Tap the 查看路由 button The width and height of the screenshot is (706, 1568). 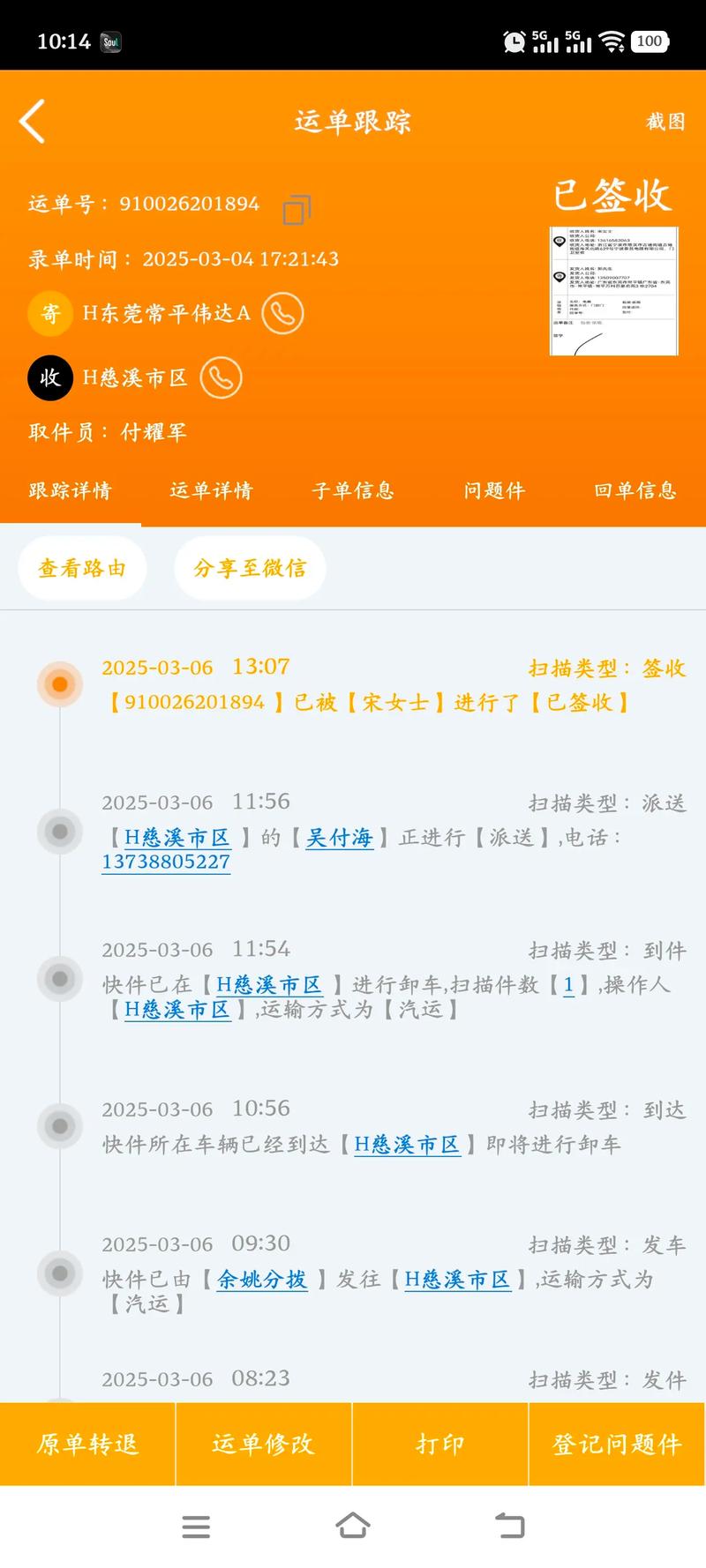81,569
